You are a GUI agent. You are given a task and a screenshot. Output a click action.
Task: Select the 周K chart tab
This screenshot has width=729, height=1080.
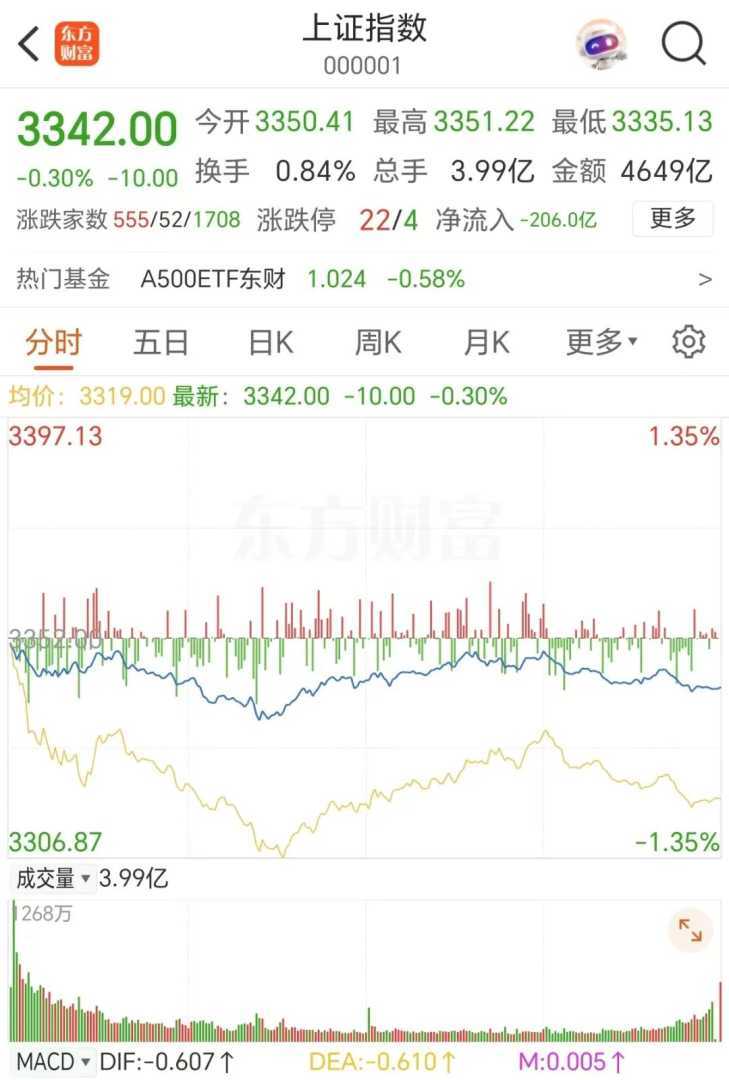tap(377, 343)
